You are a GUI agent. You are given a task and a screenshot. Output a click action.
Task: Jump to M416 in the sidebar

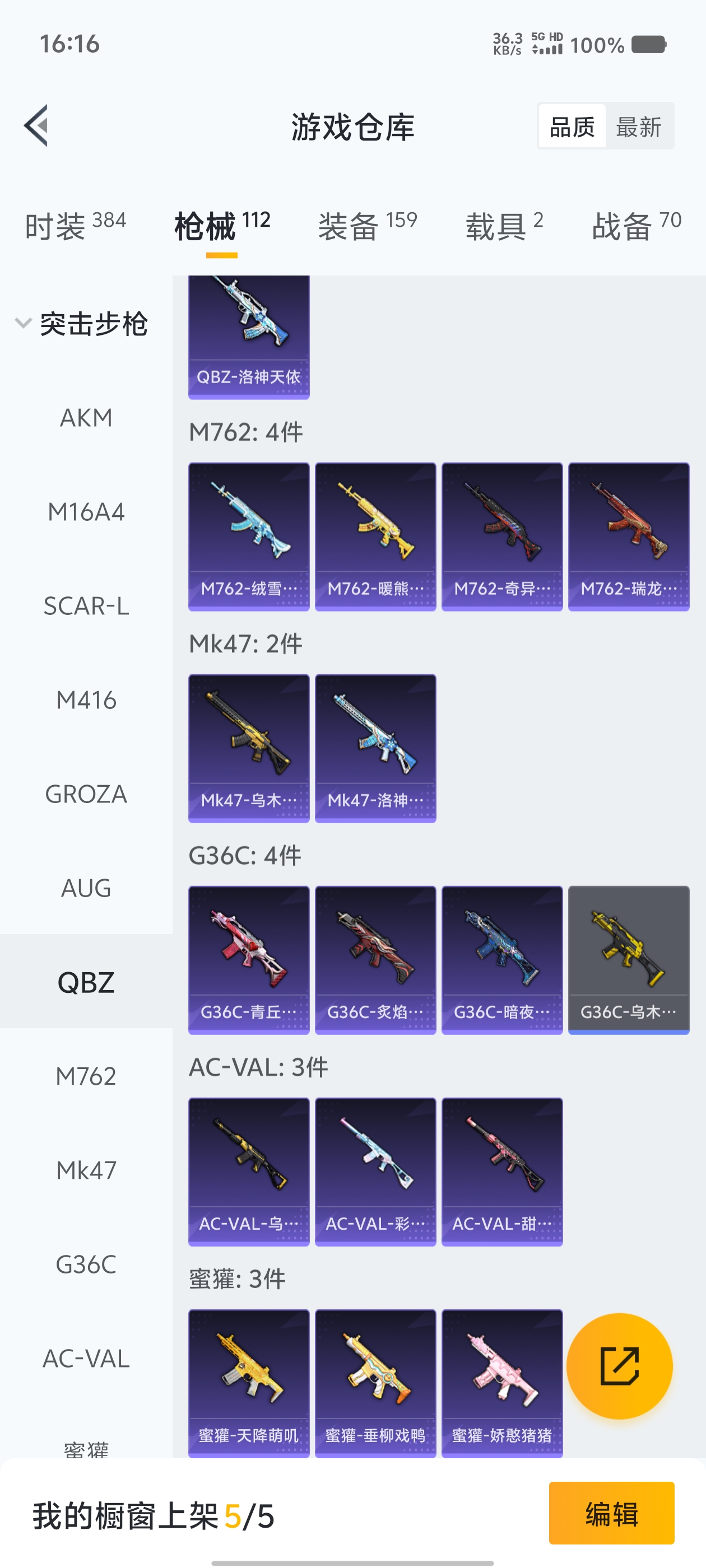point(86,700)
